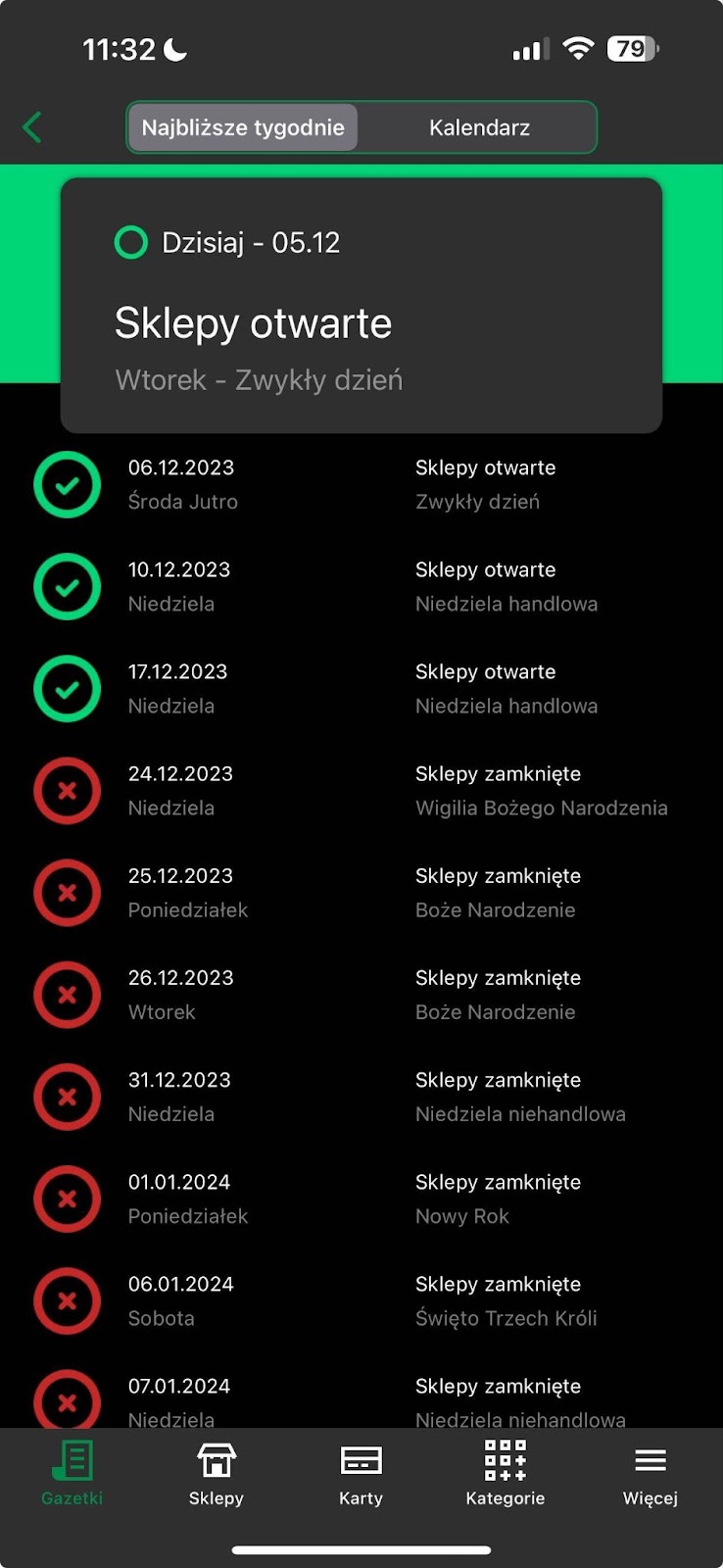
Task: Go back using the green arrow
Action: (x=32, y=127)
